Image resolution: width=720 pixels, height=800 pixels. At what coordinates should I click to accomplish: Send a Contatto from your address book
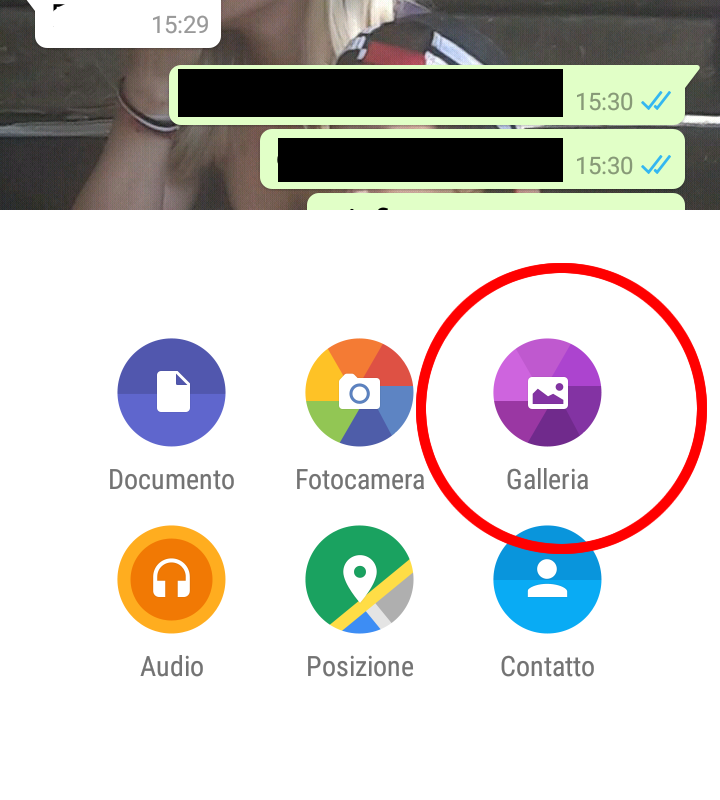click(x=547, y=579)
